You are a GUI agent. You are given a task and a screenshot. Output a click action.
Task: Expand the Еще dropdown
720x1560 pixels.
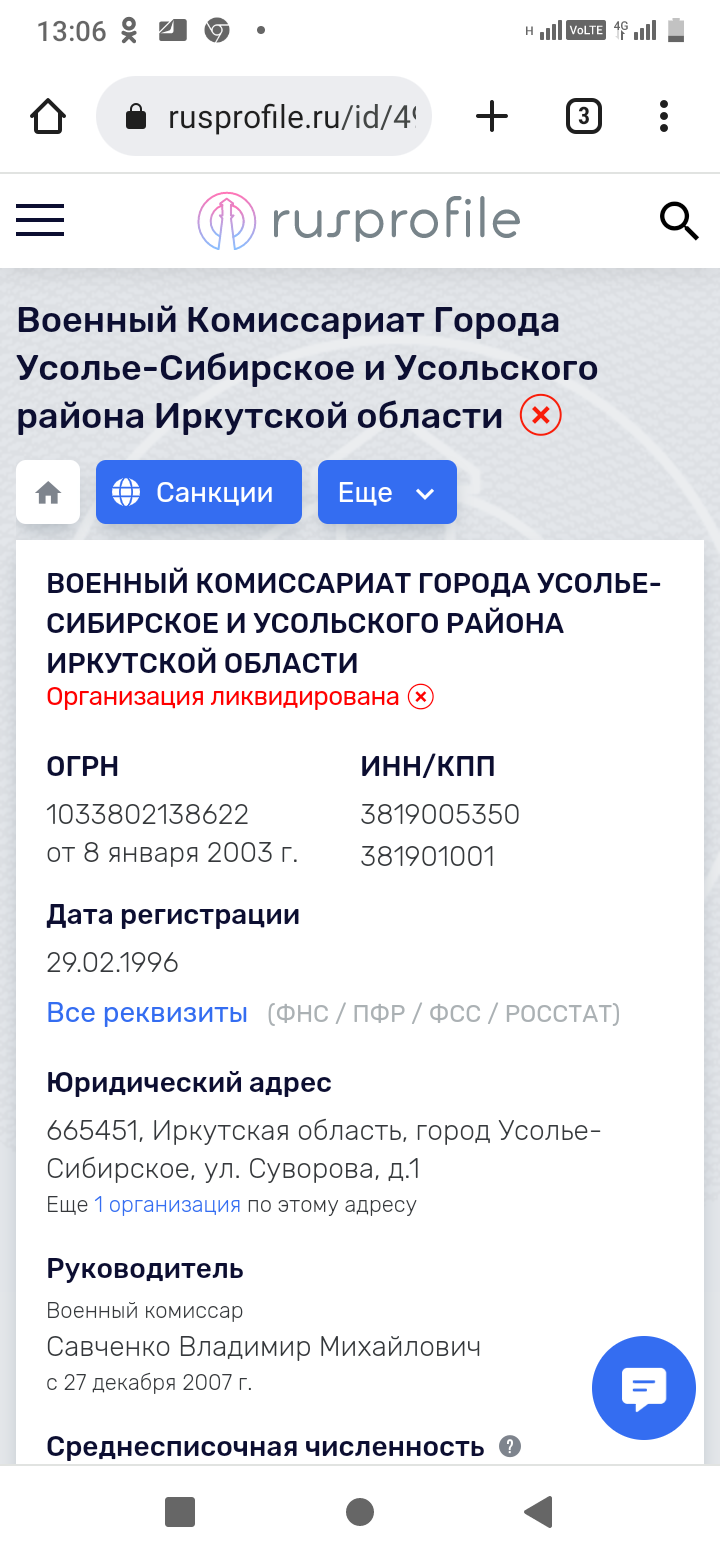coord(387,492)
